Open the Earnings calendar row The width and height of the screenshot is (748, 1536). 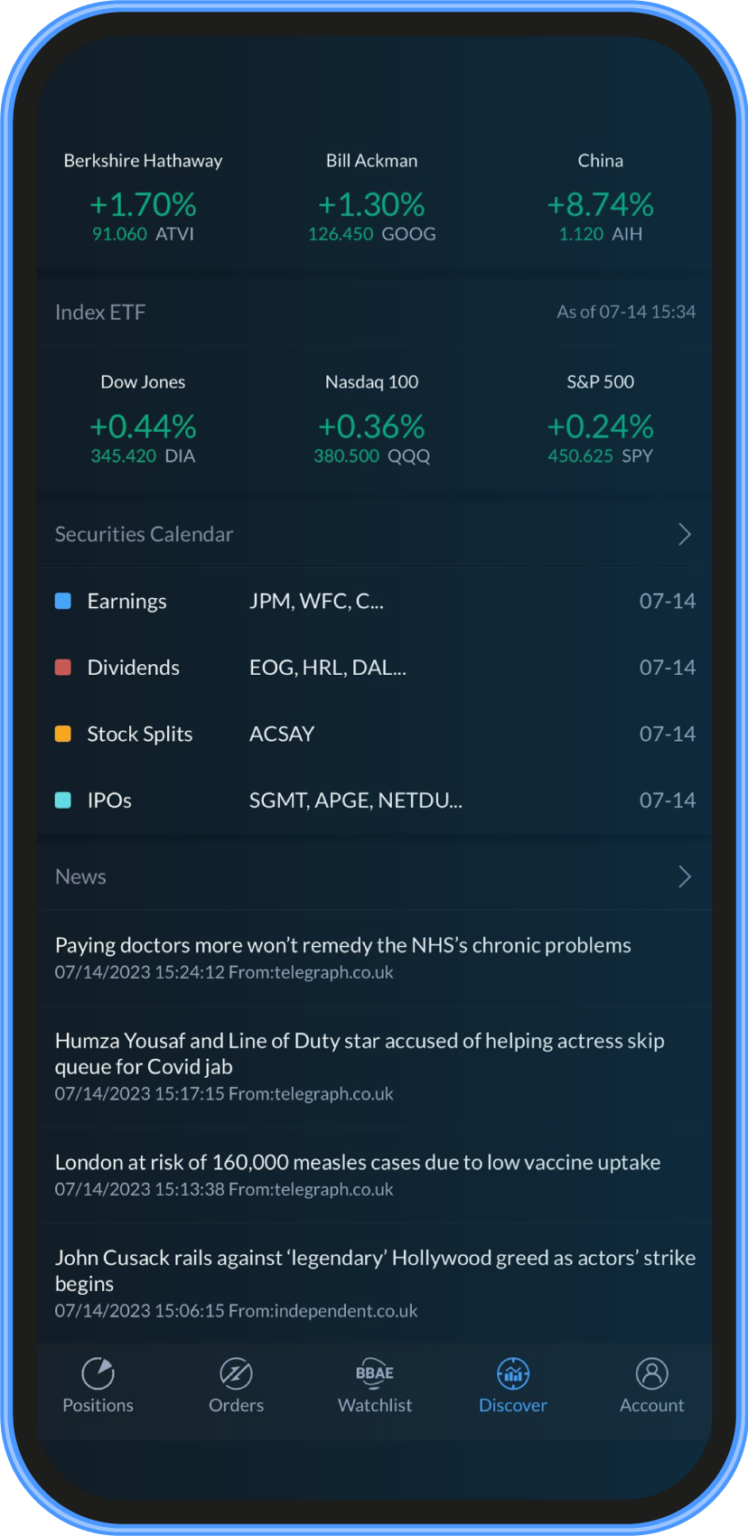[374, 601]
